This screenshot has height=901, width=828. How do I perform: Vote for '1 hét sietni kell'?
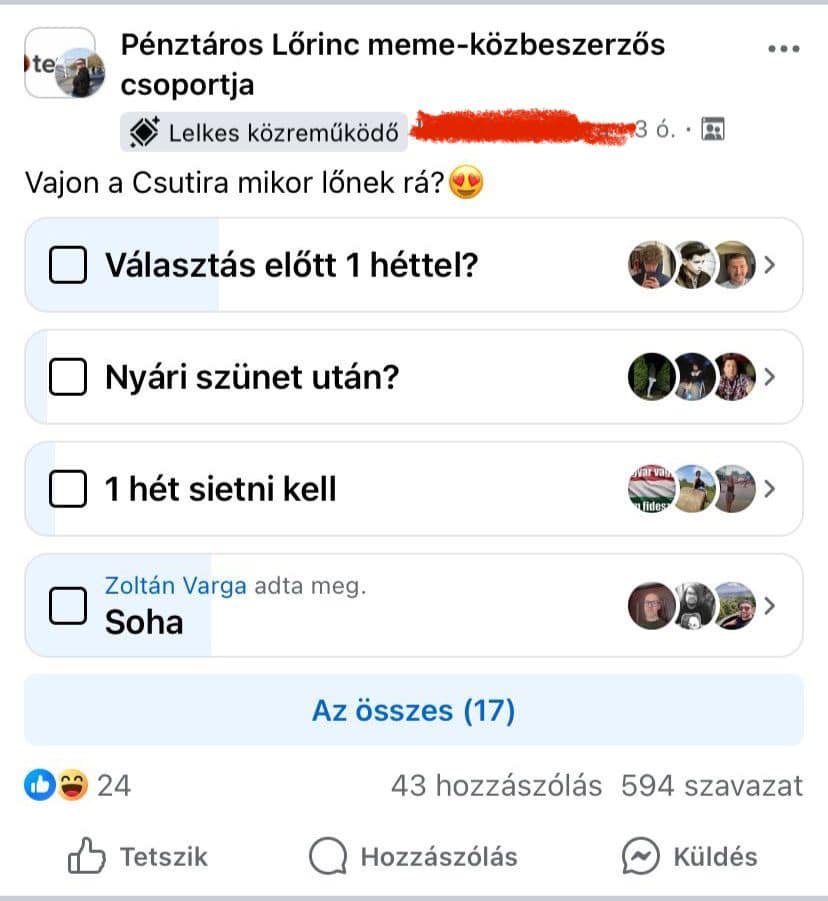68,489
